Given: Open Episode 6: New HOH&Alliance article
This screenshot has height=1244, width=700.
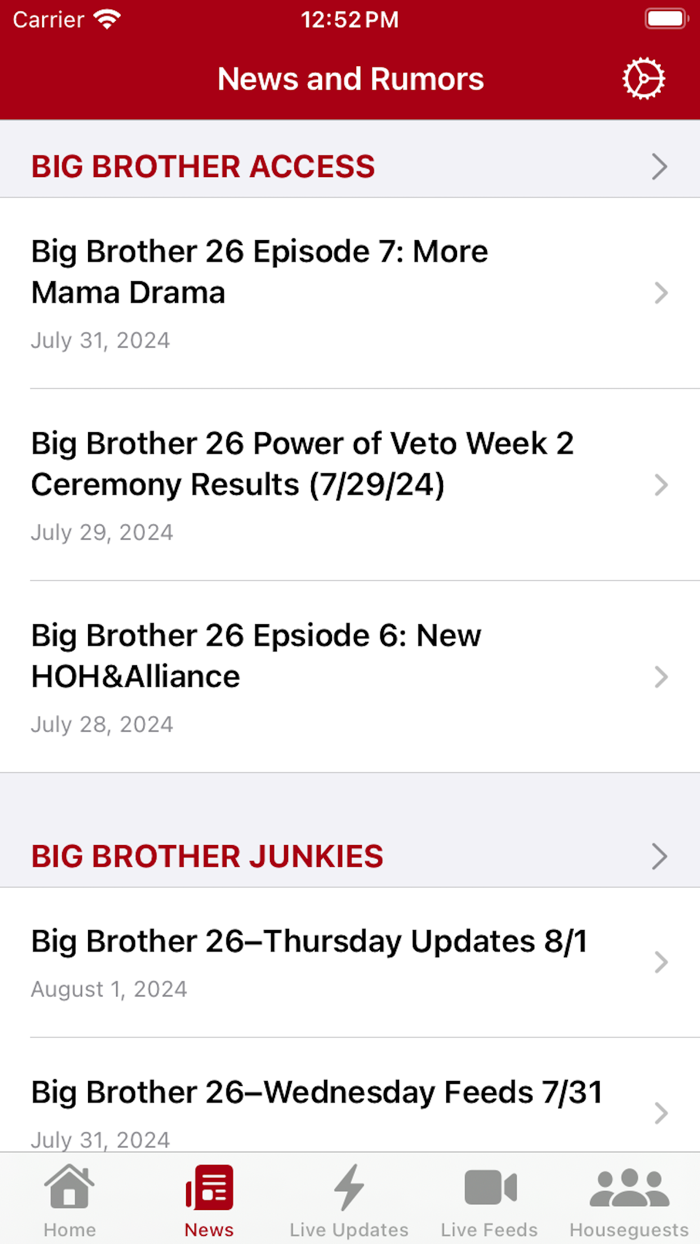Looking at the screenshot, I should click(350, 677).
